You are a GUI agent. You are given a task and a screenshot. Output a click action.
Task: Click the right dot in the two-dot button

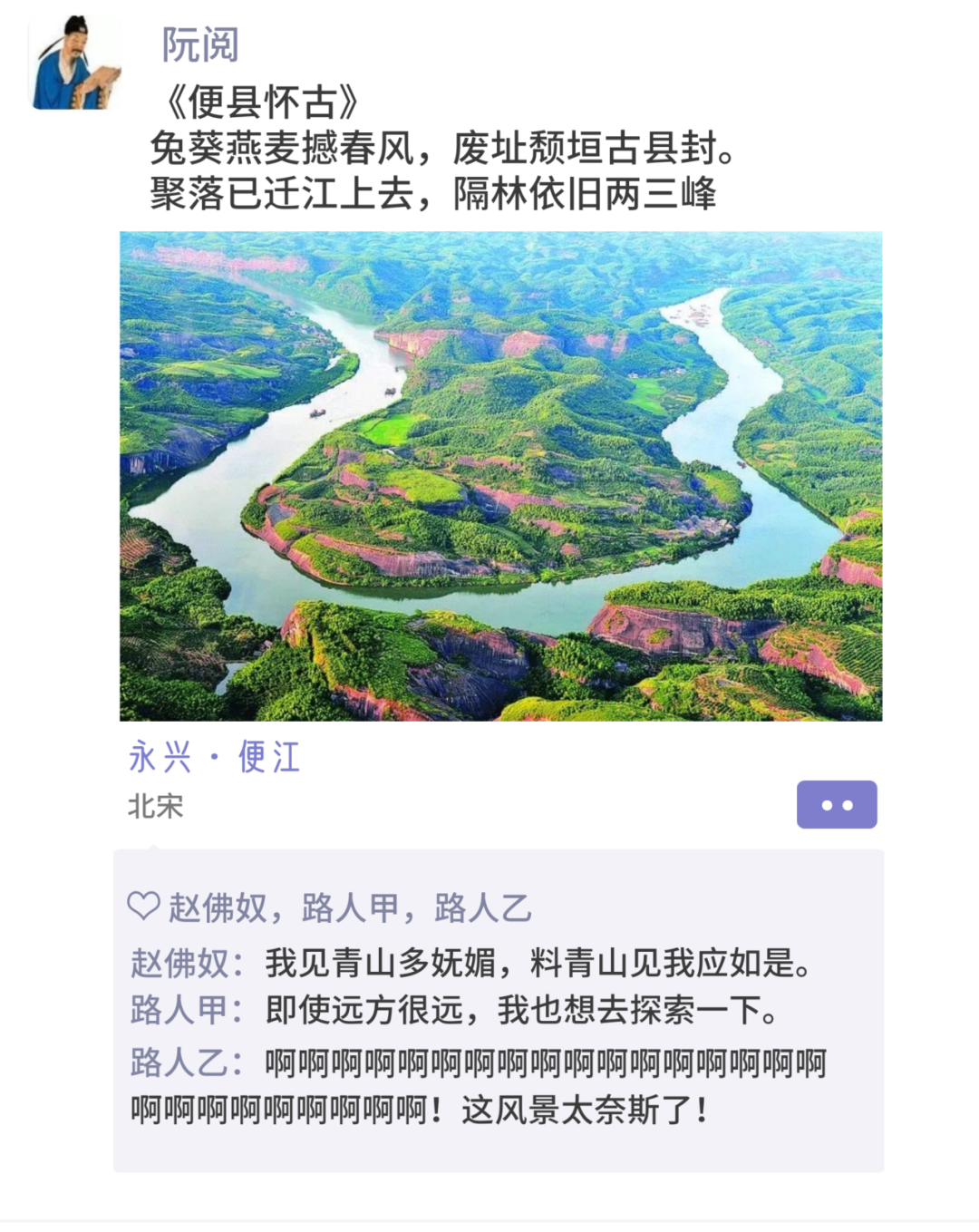848,803
